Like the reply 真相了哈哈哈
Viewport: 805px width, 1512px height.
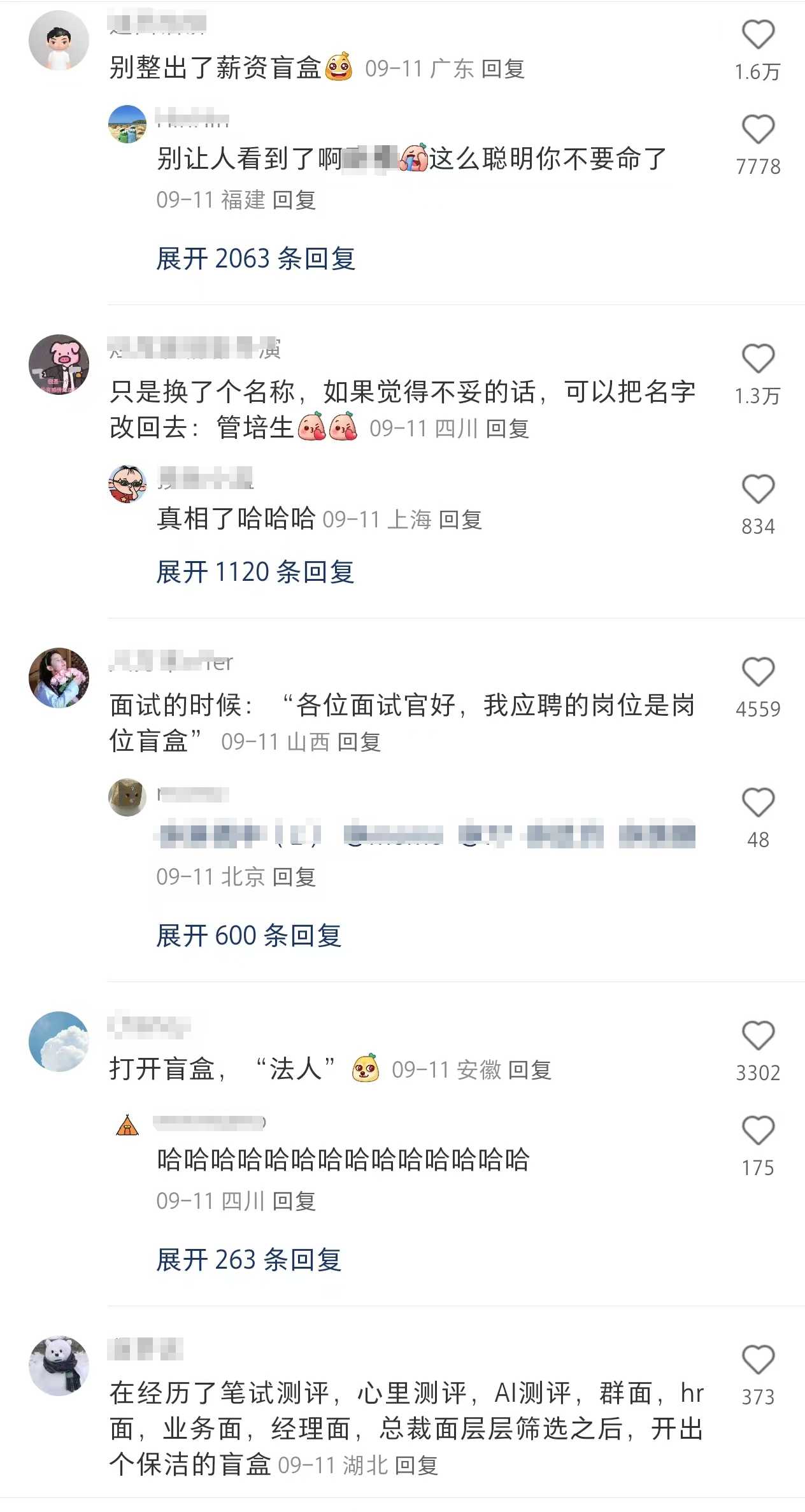click(758, 490)
